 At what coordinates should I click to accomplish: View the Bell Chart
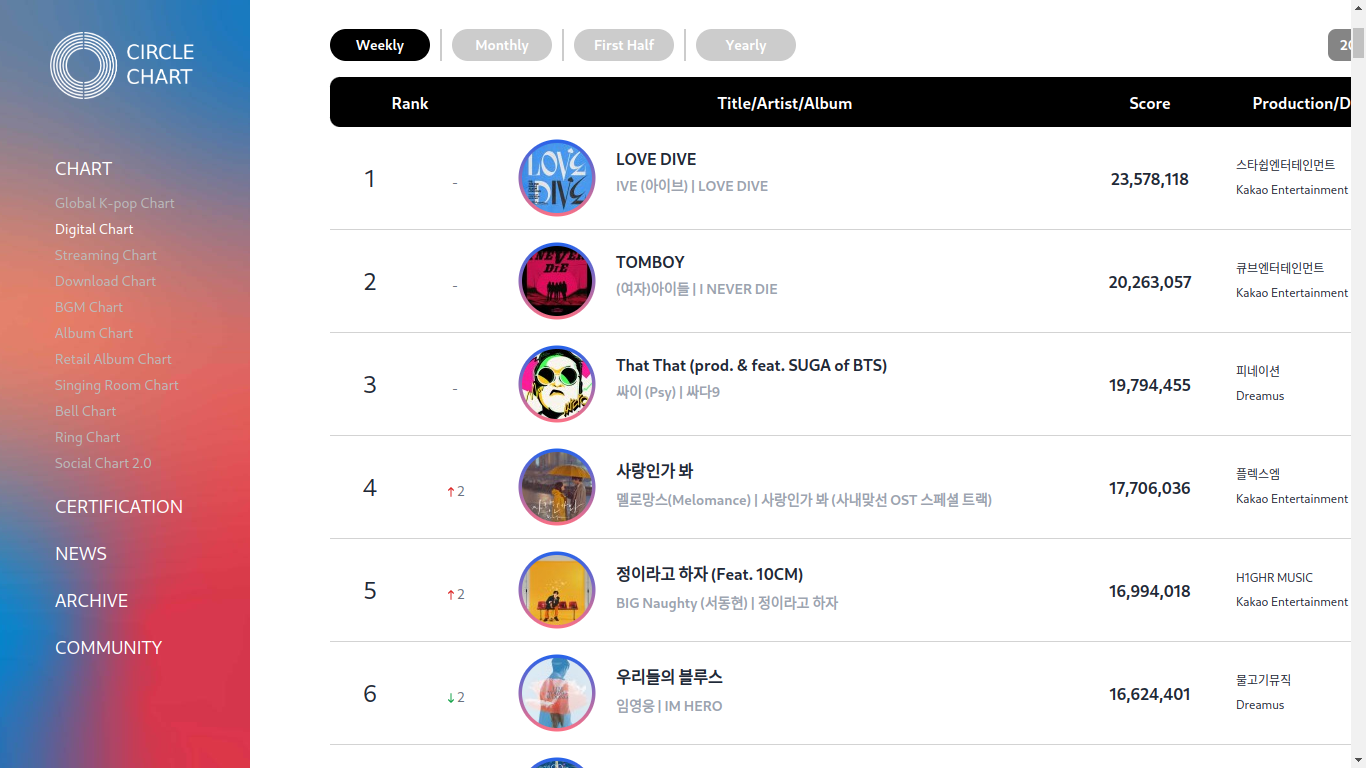tap(85, 411)
